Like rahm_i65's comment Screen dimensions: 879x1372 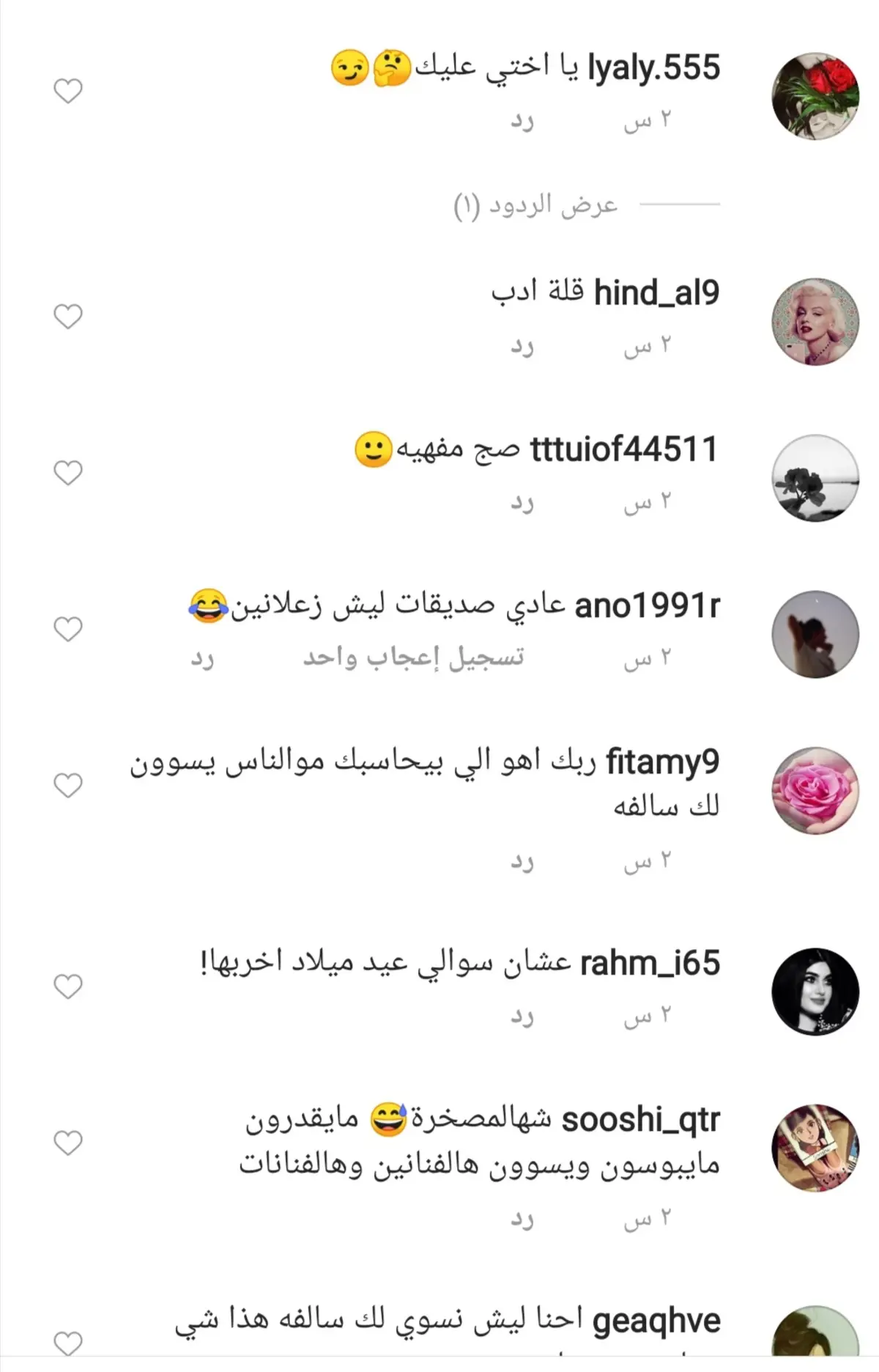pos(68,986)
